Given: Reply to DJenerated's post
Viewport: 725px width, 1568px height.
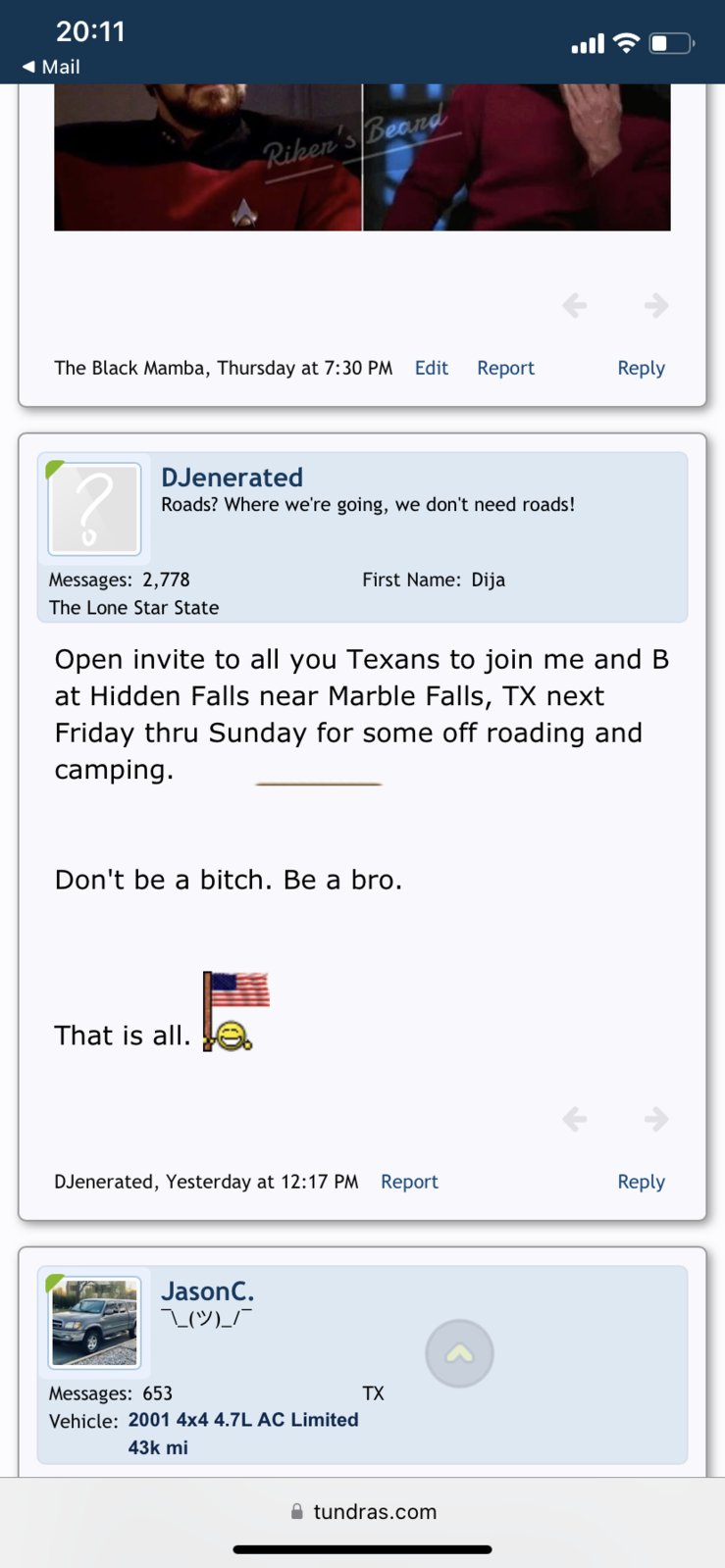Looking at the screenshot, I should tap(641, 1182).
